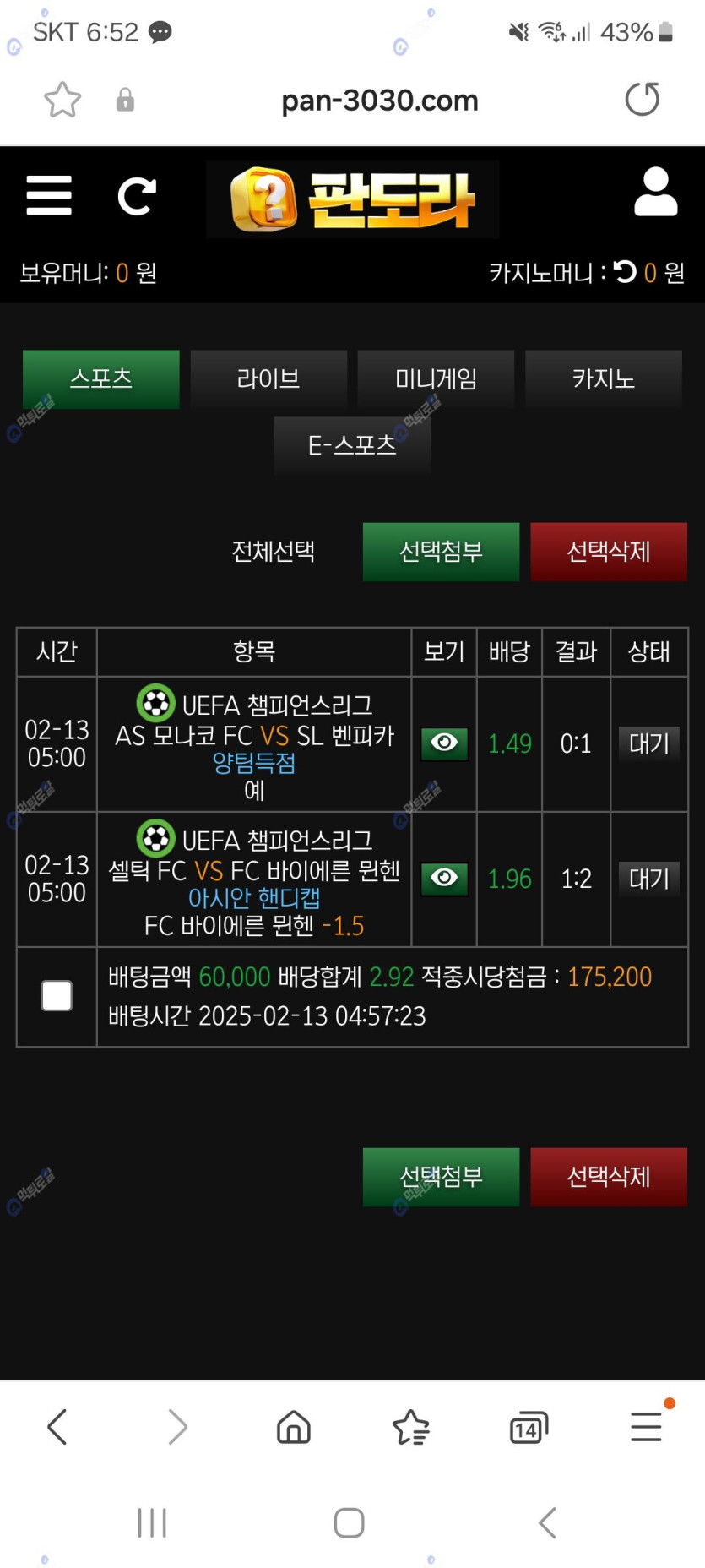Go to browser home page
This screenshot has height=1568, width=705.
pyautogui.click(x=294, y=1428)
